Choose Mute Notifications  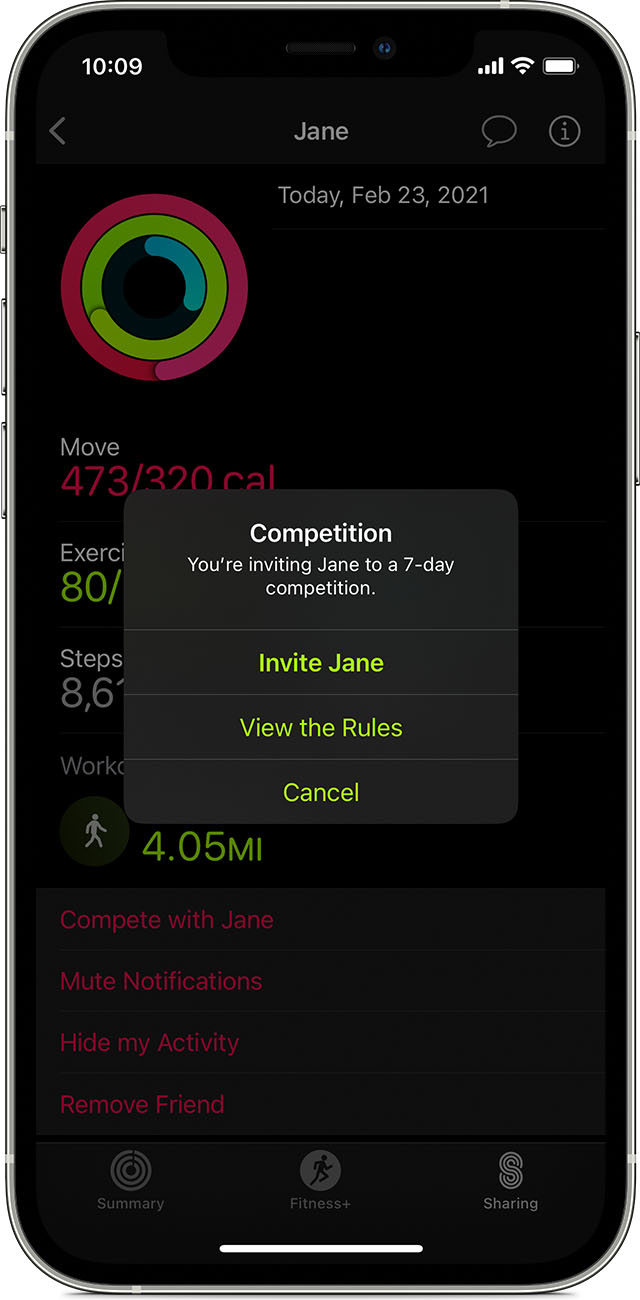161,981
